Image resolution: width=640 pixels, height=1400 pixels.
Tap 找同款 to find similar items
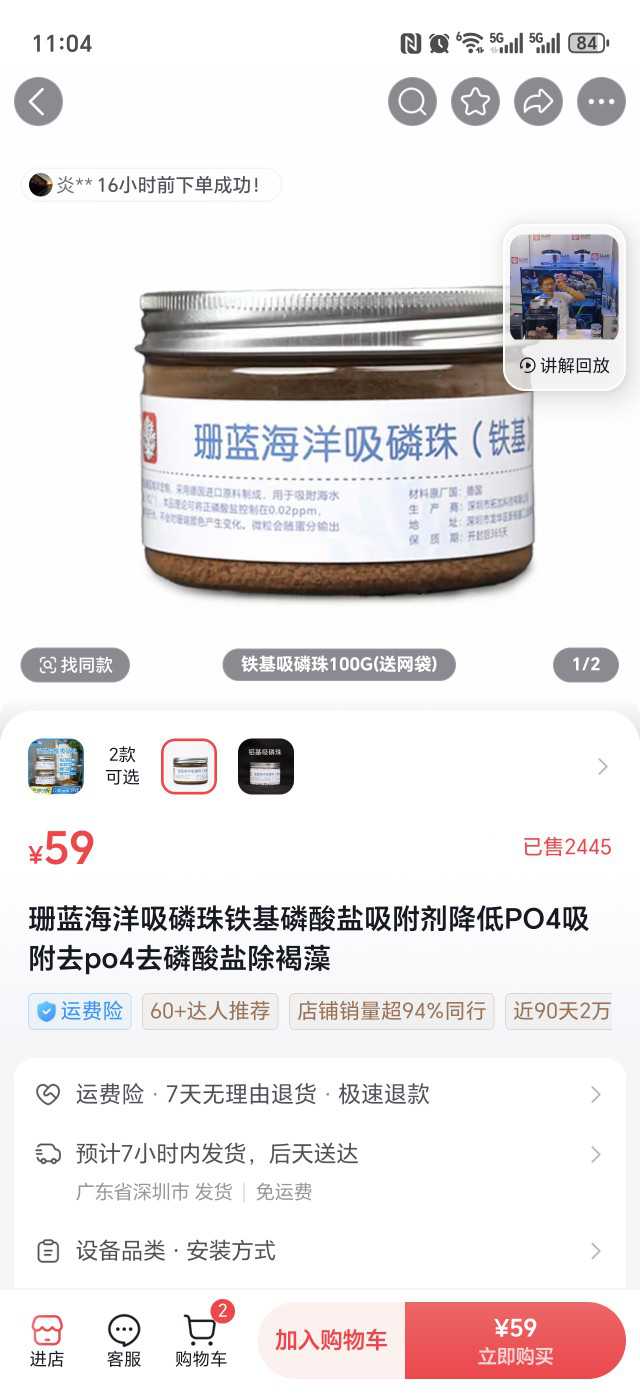[x=75, y=665]
